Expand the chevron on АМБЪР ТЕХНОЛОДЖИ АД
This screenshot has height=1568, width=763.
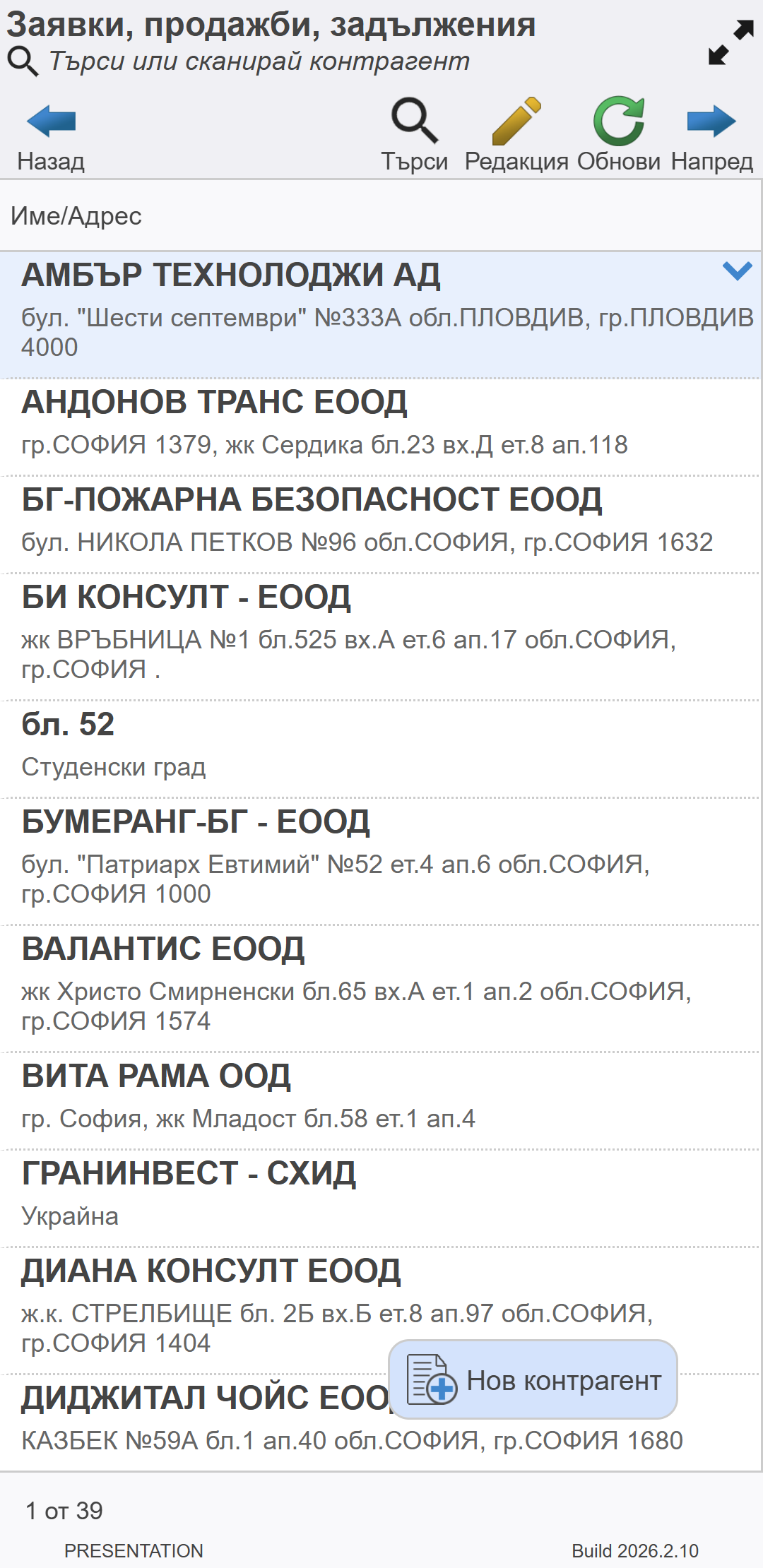pyautogui.click(x=737, y=271)
